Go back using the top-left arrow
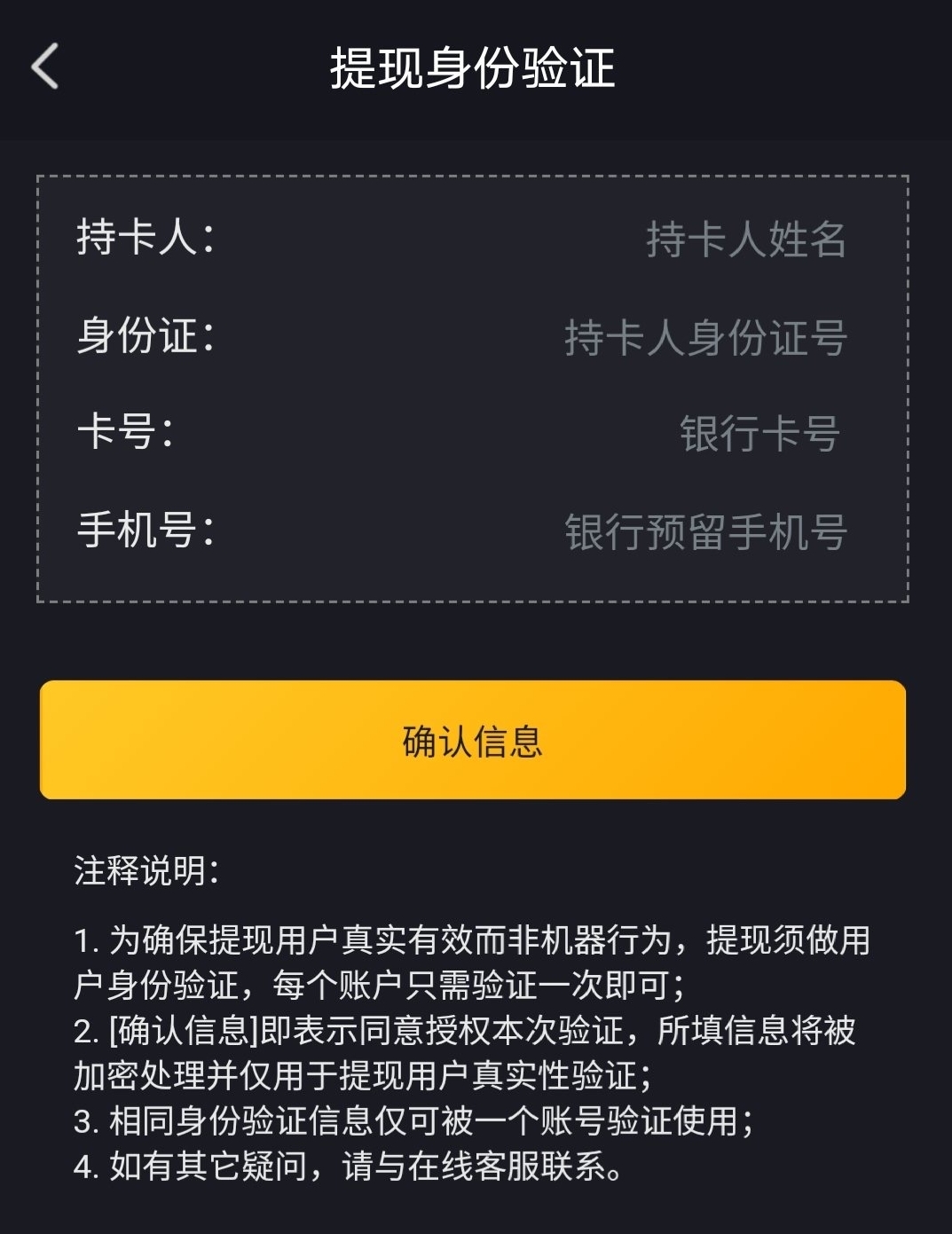The image size is (952, 1234). coord(45,67)
